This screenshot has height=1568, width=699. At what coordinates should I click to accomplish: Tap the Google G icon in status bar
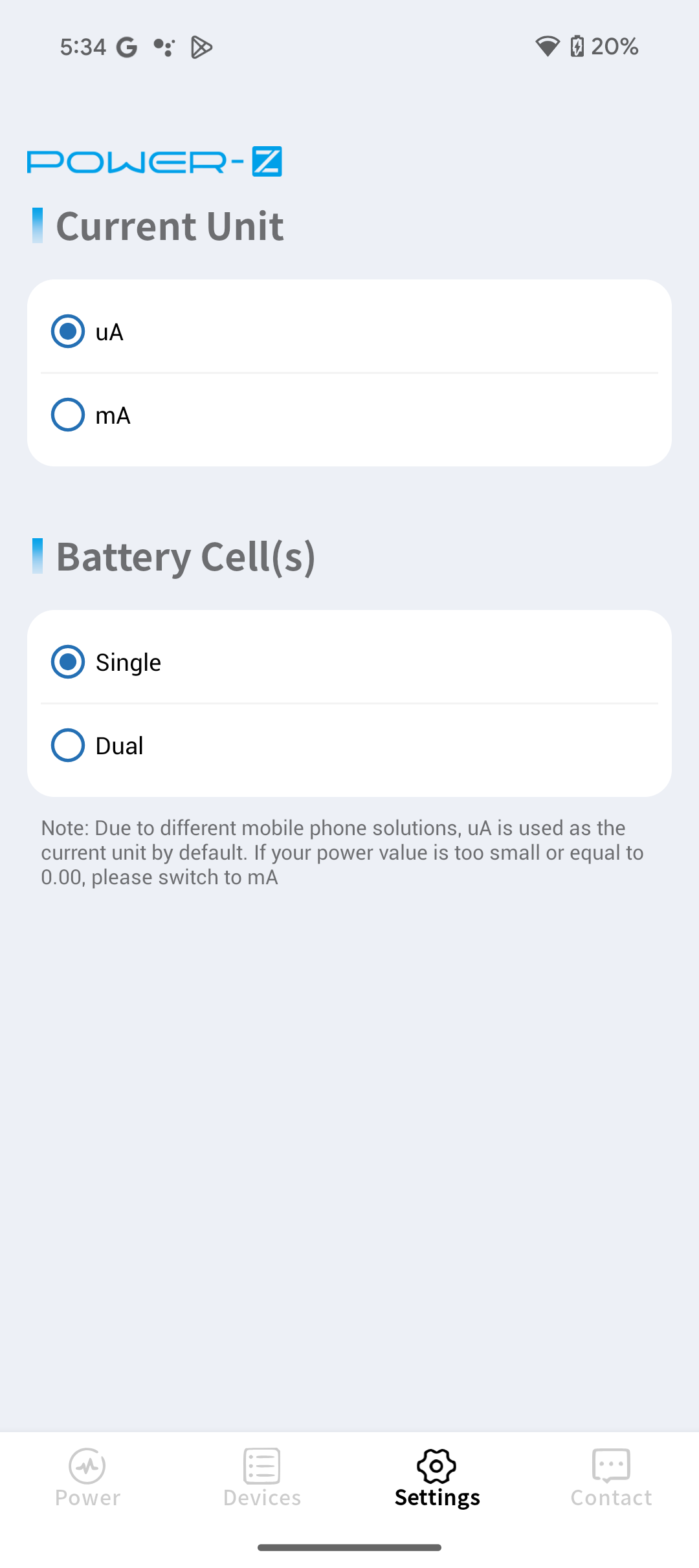127,46
